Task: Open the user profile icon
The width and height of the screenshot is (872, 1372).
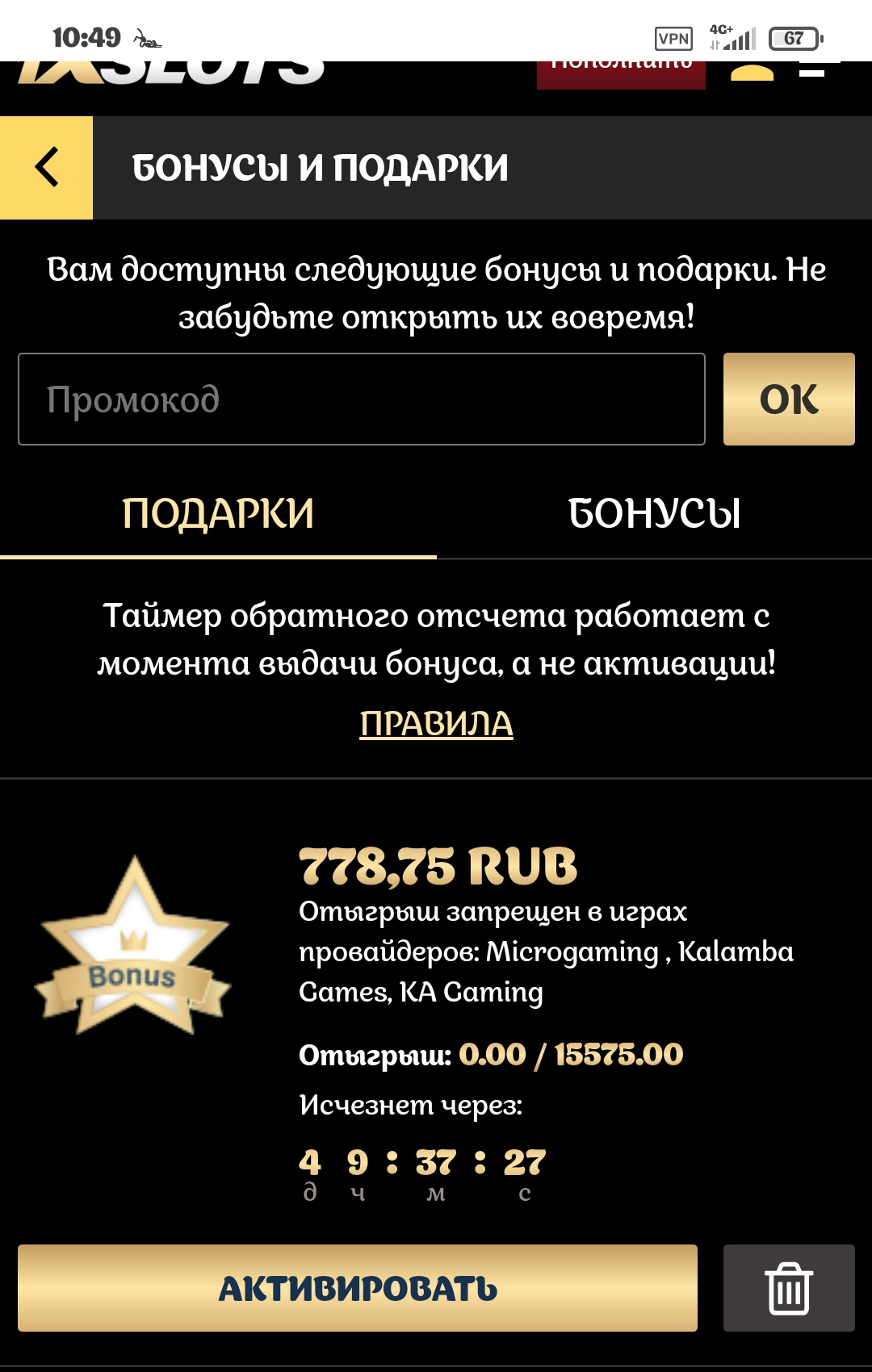Action: click(752, 73)
